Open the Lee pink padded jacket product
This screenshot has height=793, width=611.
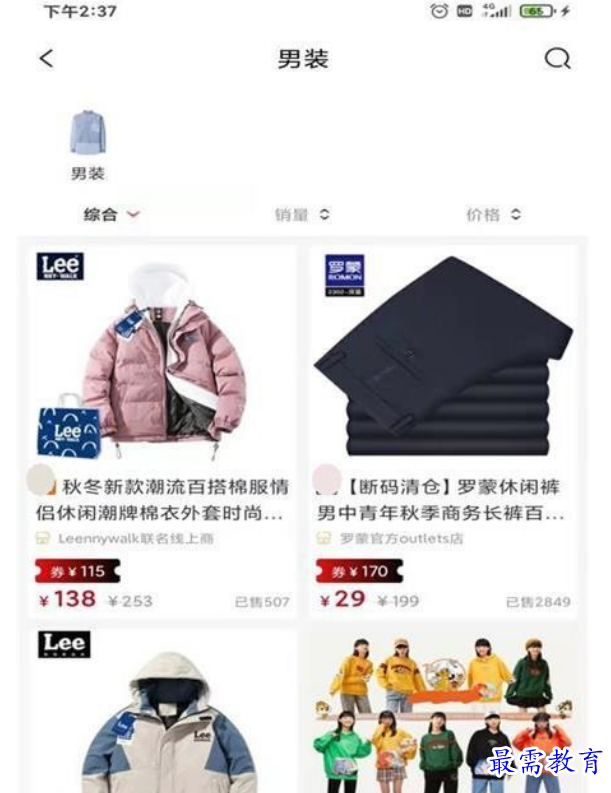tap(160, 360)
